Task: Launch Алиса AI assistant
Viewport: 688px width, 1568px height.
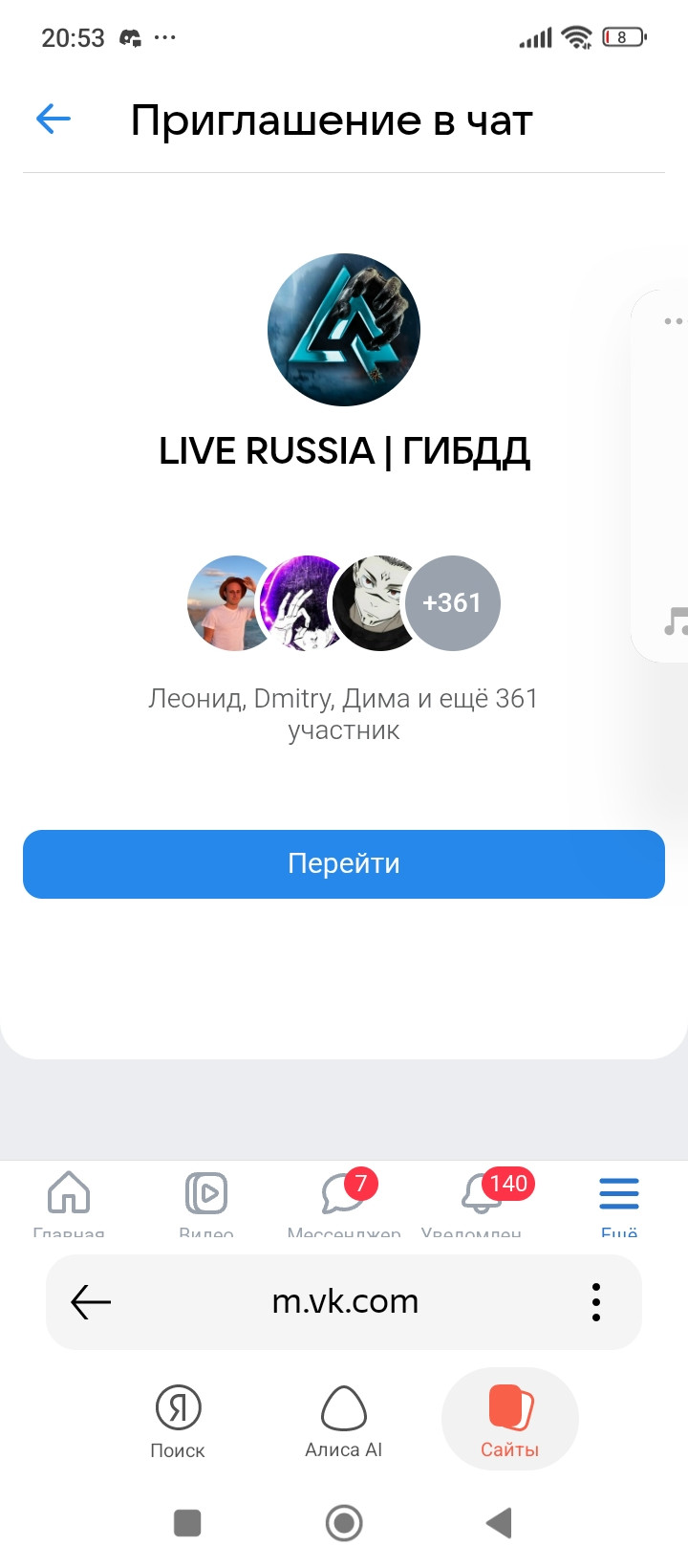Action: pos(344,1421)
